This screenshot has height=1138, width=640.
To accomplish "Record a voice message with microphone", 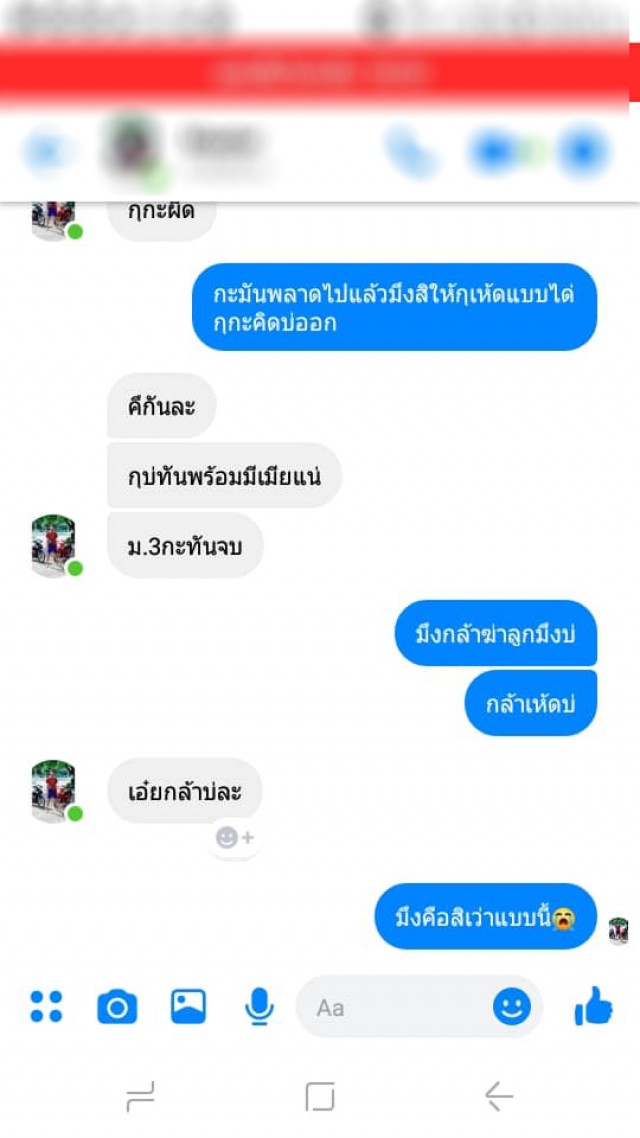I will point(259,1007).
